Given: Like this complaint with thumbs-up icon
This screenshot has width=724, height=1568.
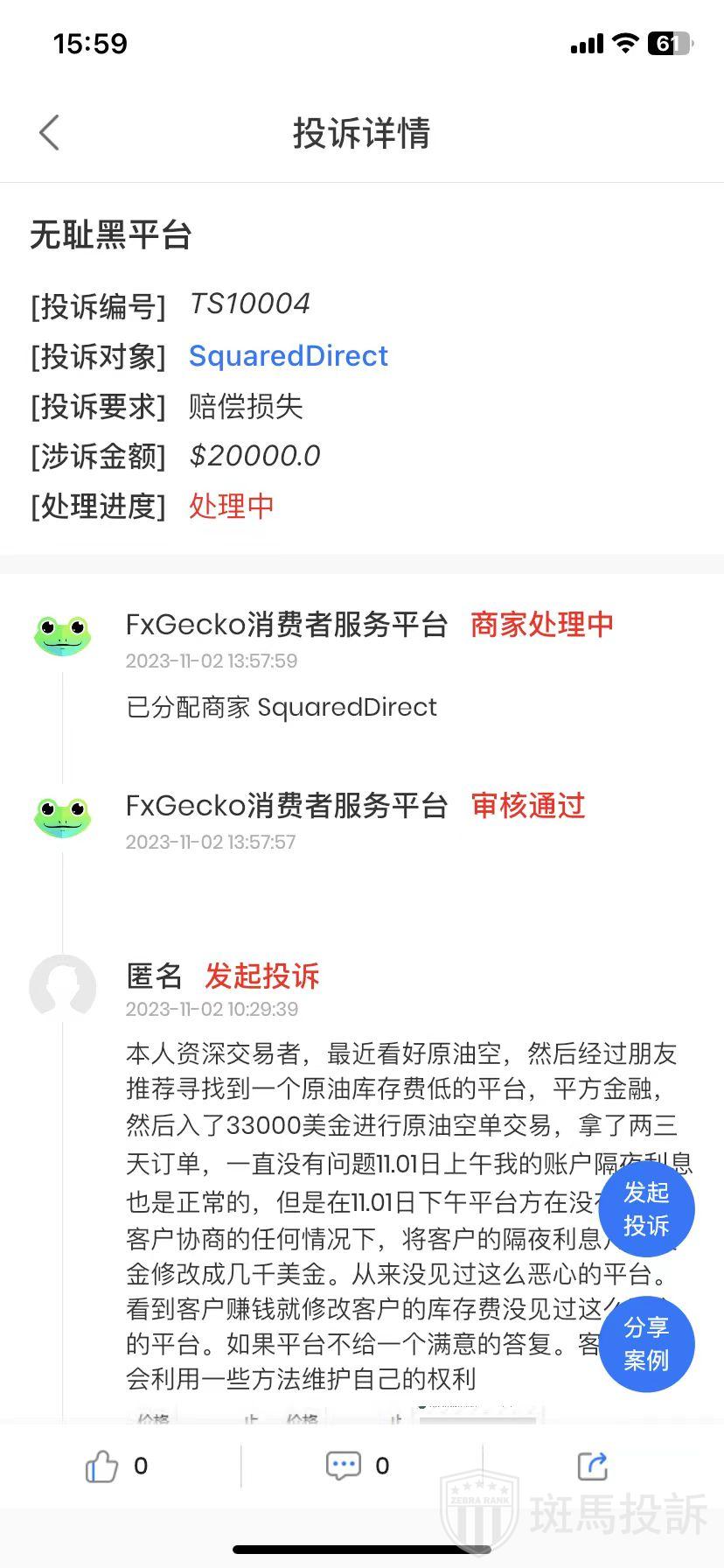Looking at the screenshot, I should pyautogui.click(x=101, y=1466).
